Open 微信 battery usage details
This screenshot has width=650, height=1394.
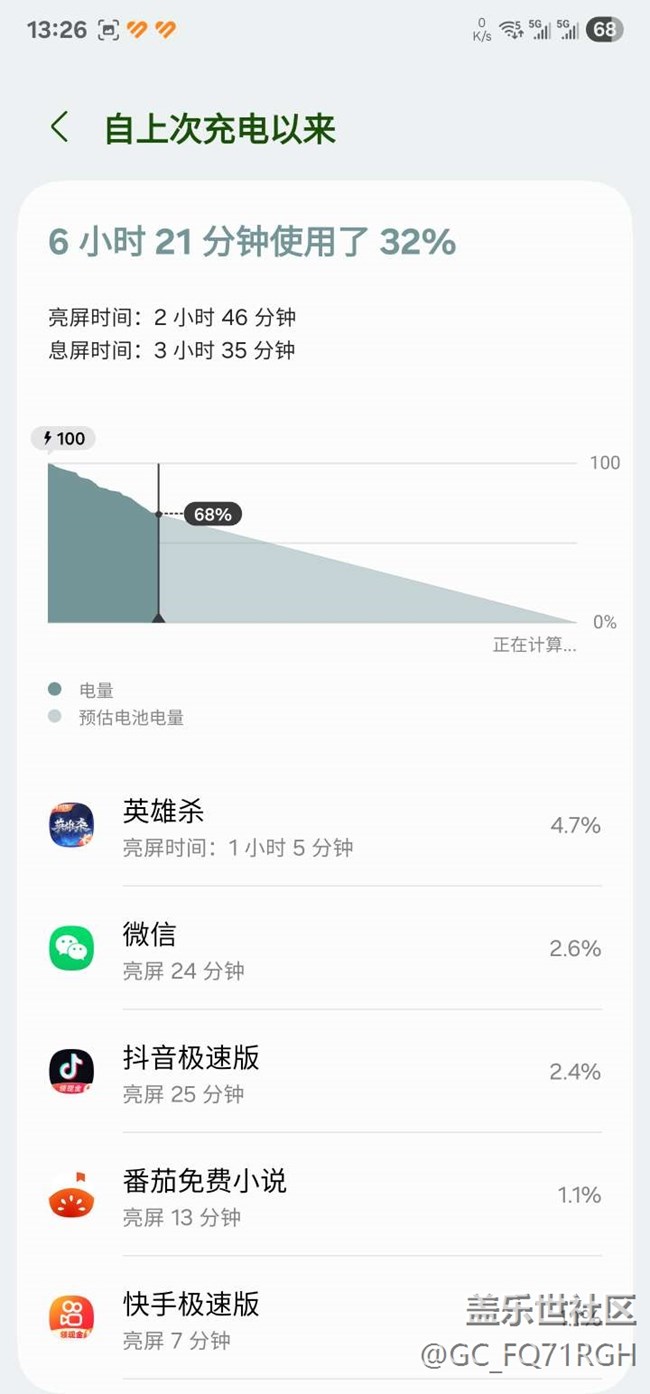coord(325,949)
